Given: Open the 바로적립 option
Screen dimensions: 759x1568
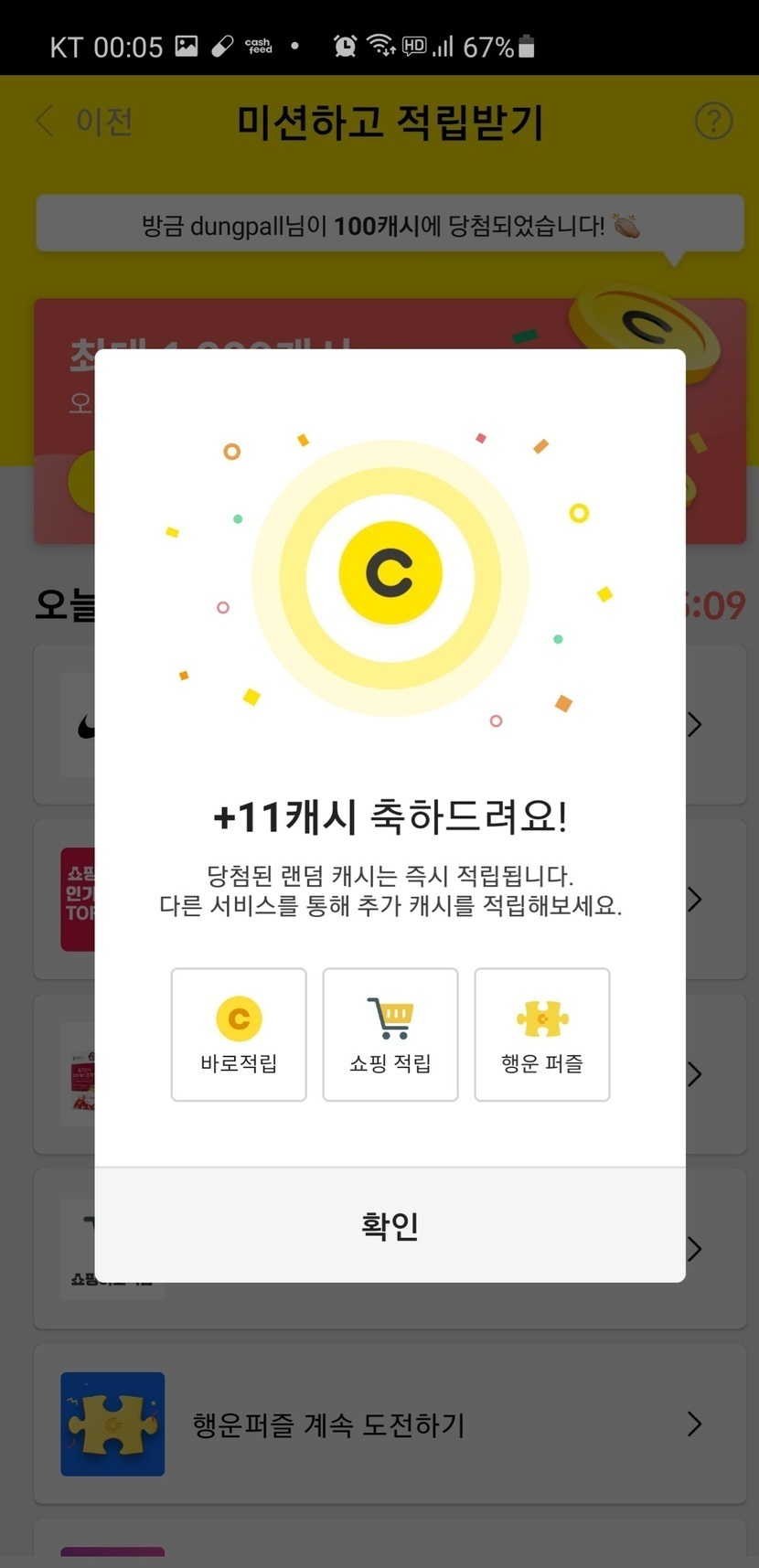Looking at the screenshot, I should [239, 1035].
